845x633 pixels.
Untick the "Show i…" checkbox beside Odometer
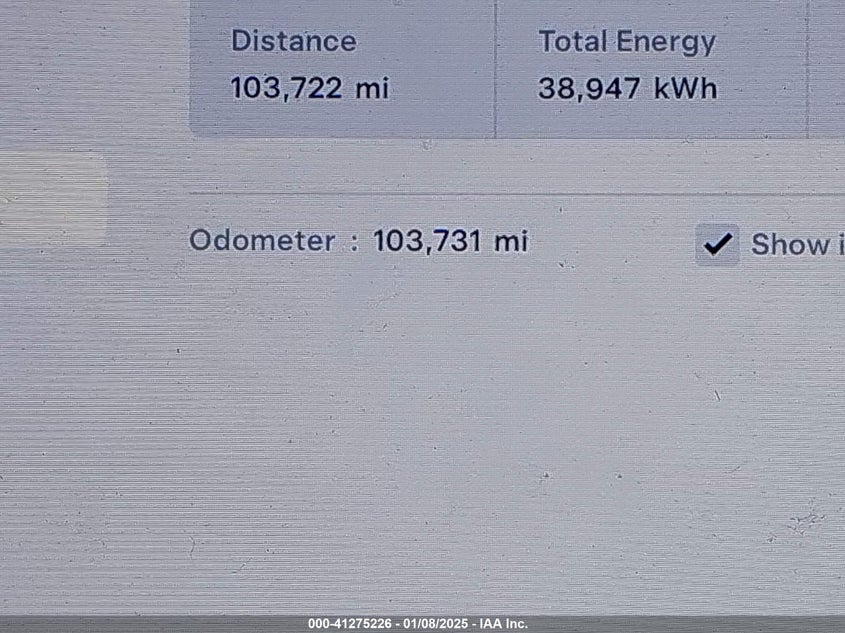coord(717,244)
